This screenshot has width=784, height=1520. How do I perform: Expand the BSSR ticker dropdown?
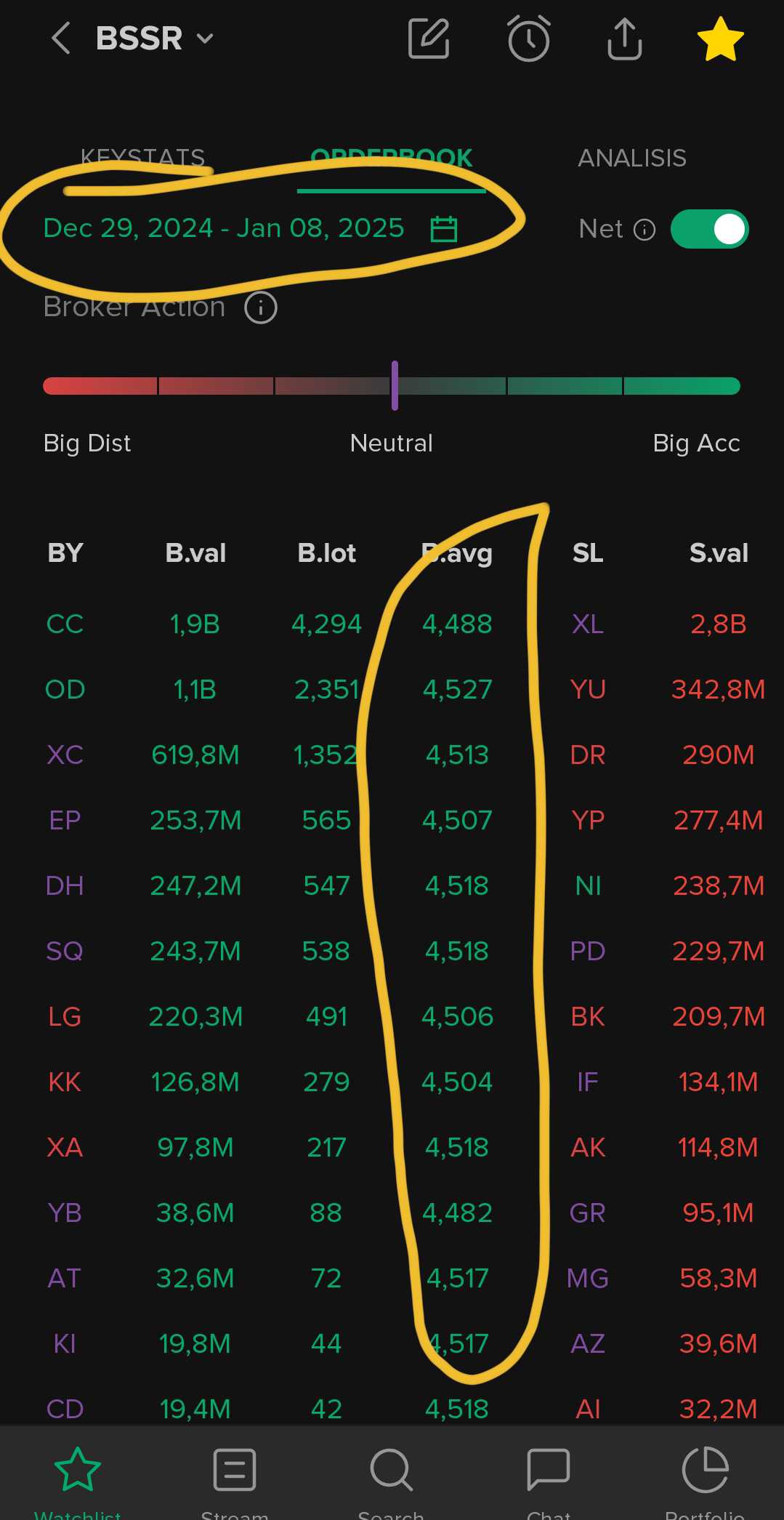(x=206, y=39)
